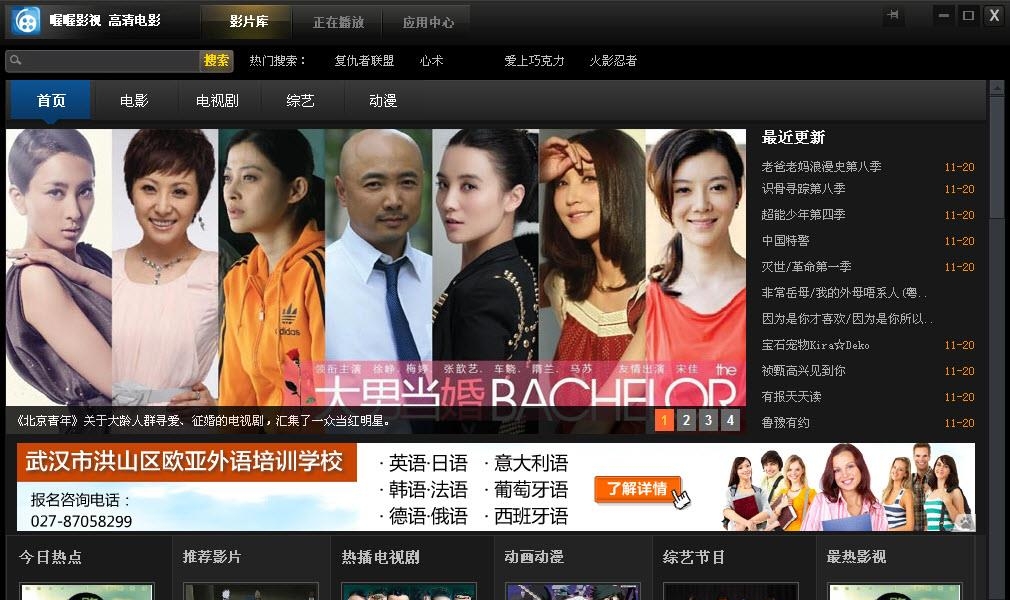
Task: Jump to banner slide 4
Action: click(730, 420)
